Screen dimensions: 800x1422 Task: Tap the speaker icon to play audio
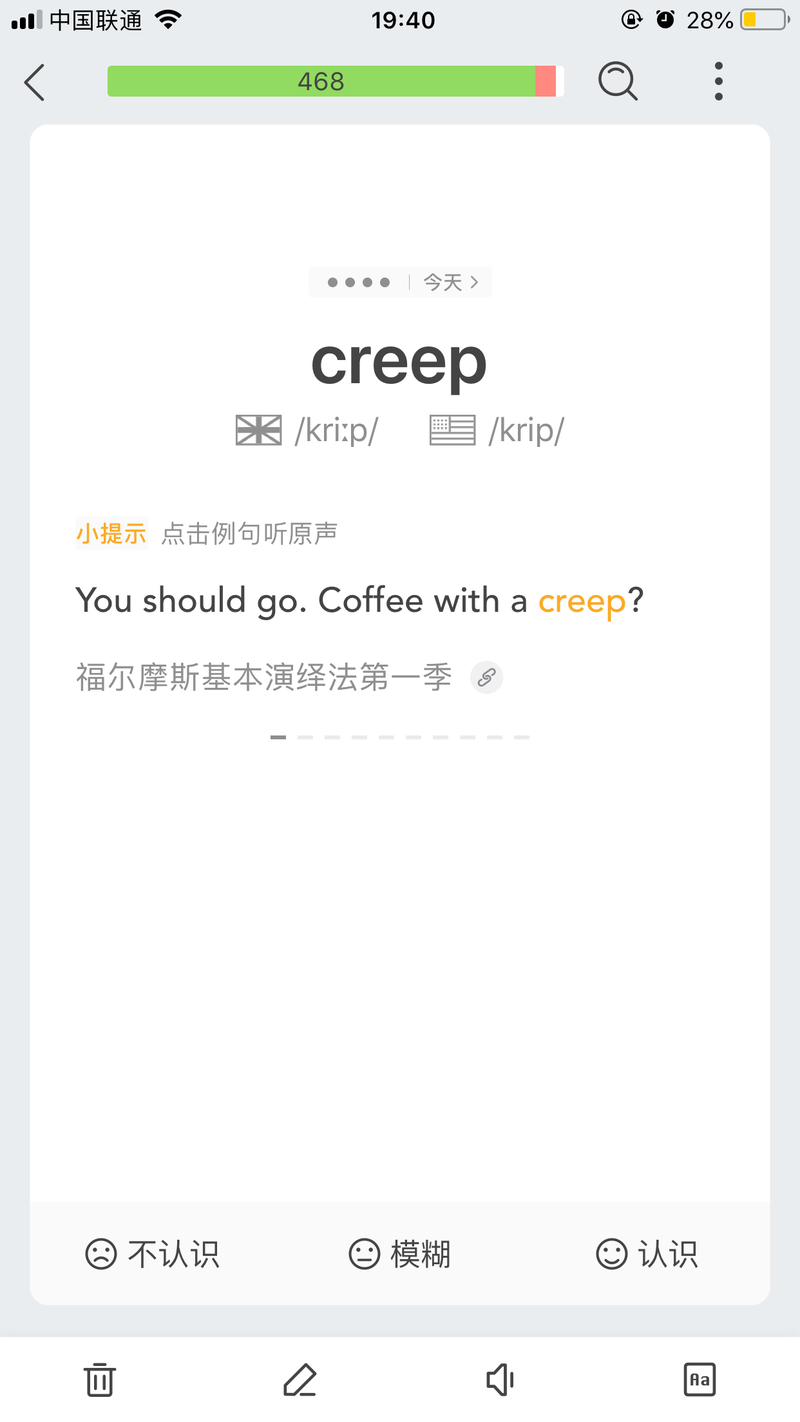[500, 1379]
